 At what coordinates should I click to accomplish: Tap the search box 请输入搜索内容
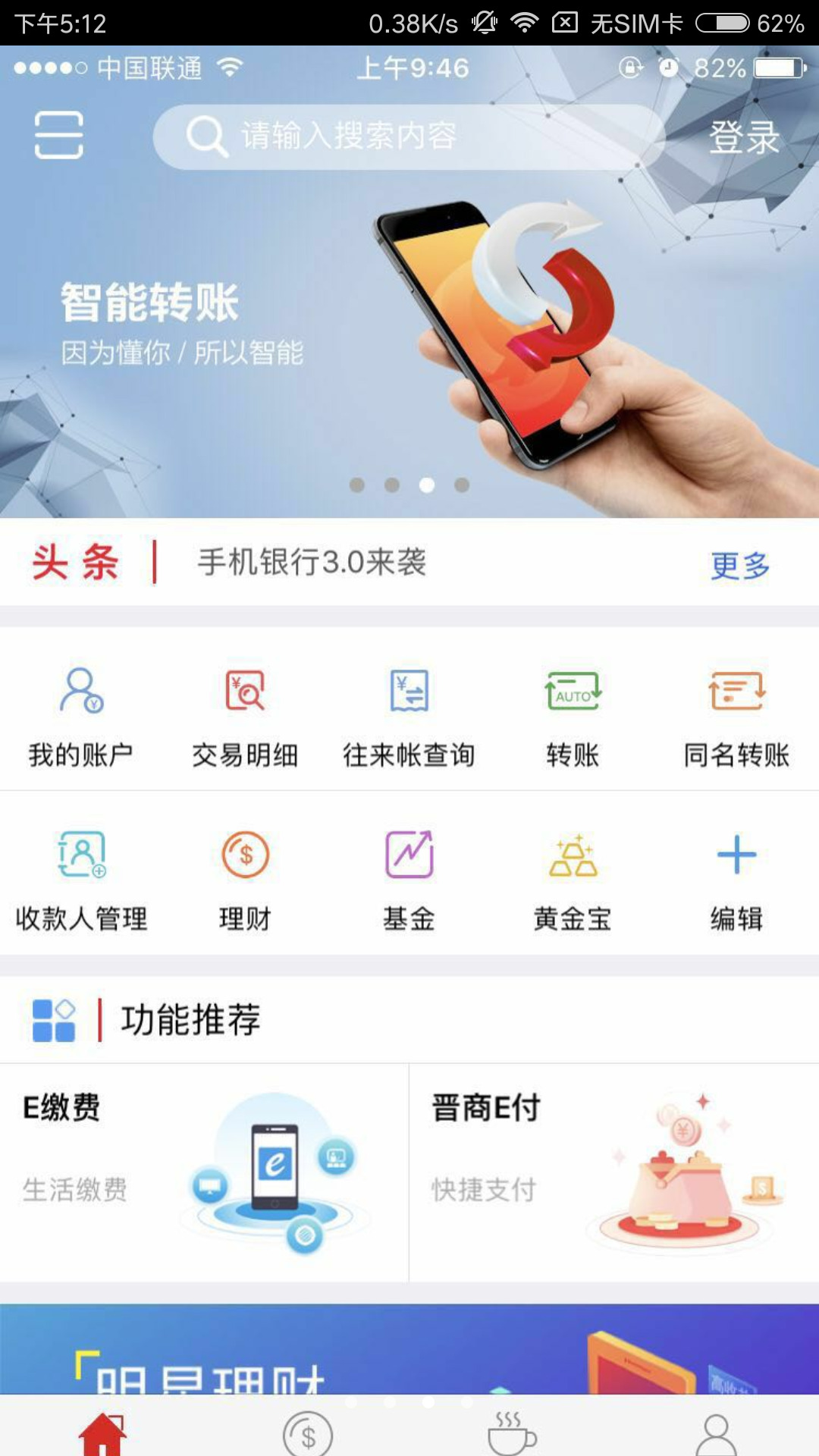409,136
